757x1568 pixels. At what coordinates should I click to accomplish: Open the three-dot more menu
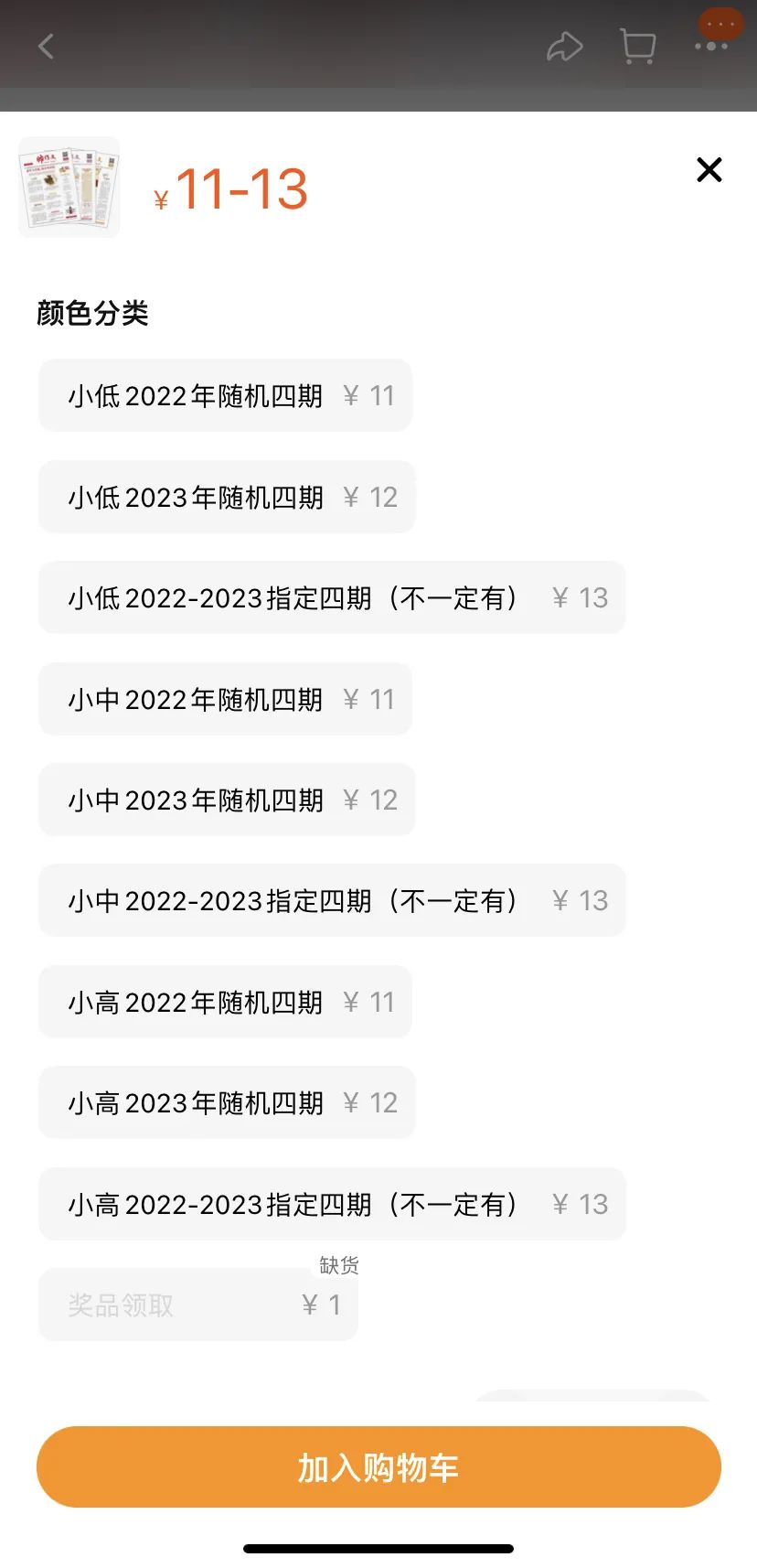point(711,46)
